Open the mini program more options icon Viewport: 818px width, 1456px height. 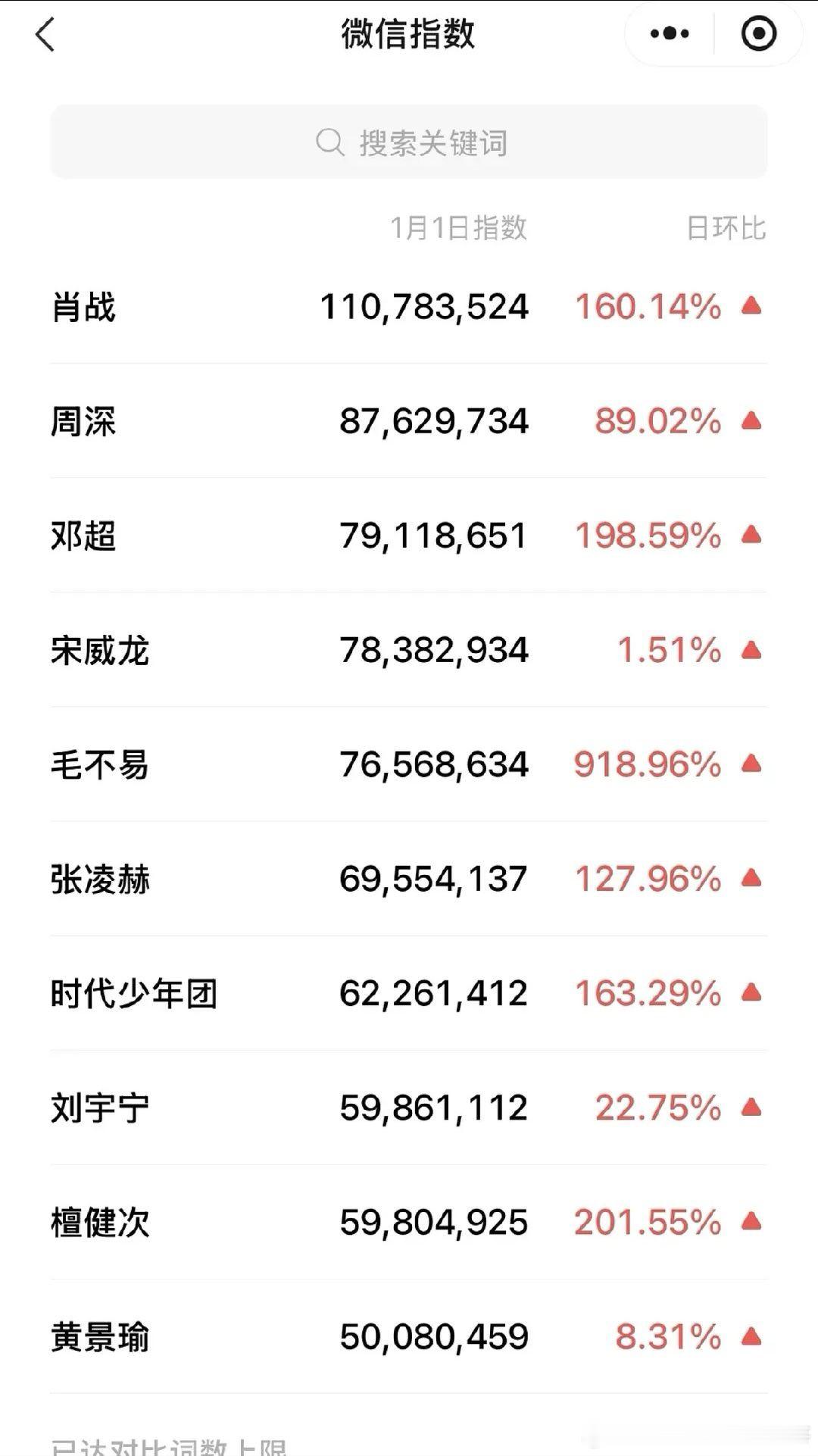click(x=668, y=33)
